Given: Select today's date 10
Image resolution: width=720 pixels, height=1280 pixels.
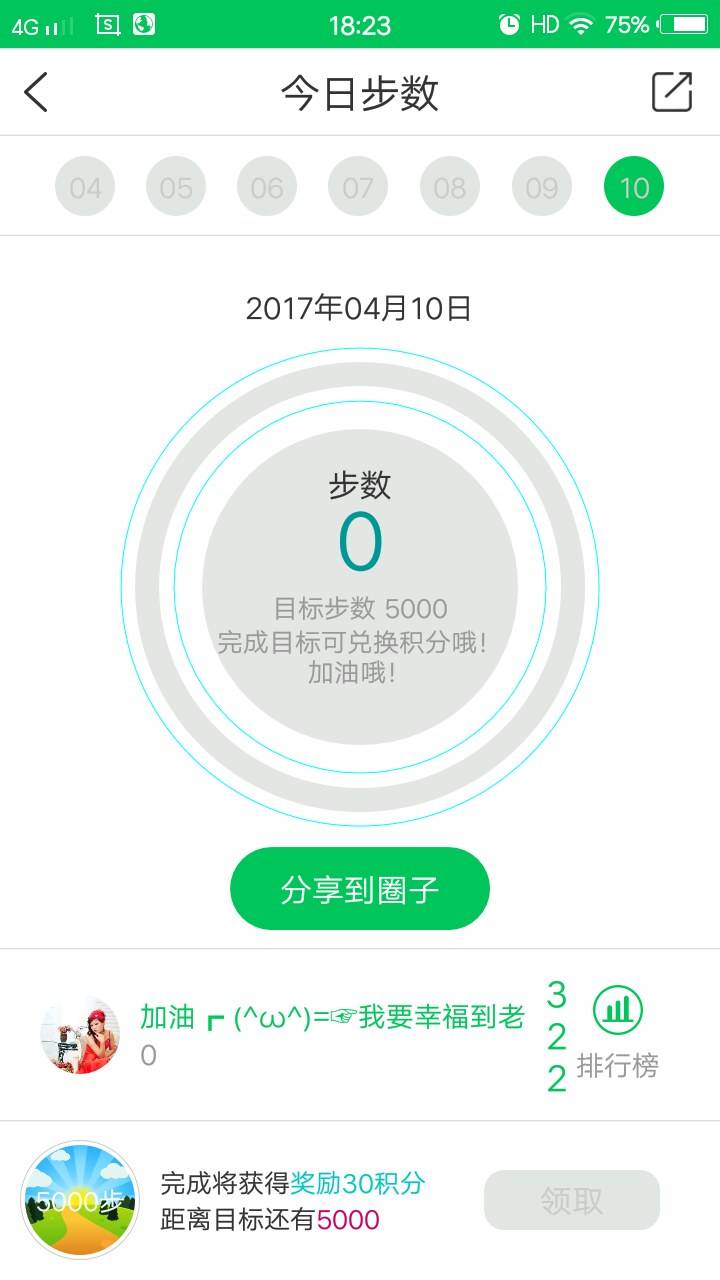Looking at the screenshot, I should click(634, 187).
